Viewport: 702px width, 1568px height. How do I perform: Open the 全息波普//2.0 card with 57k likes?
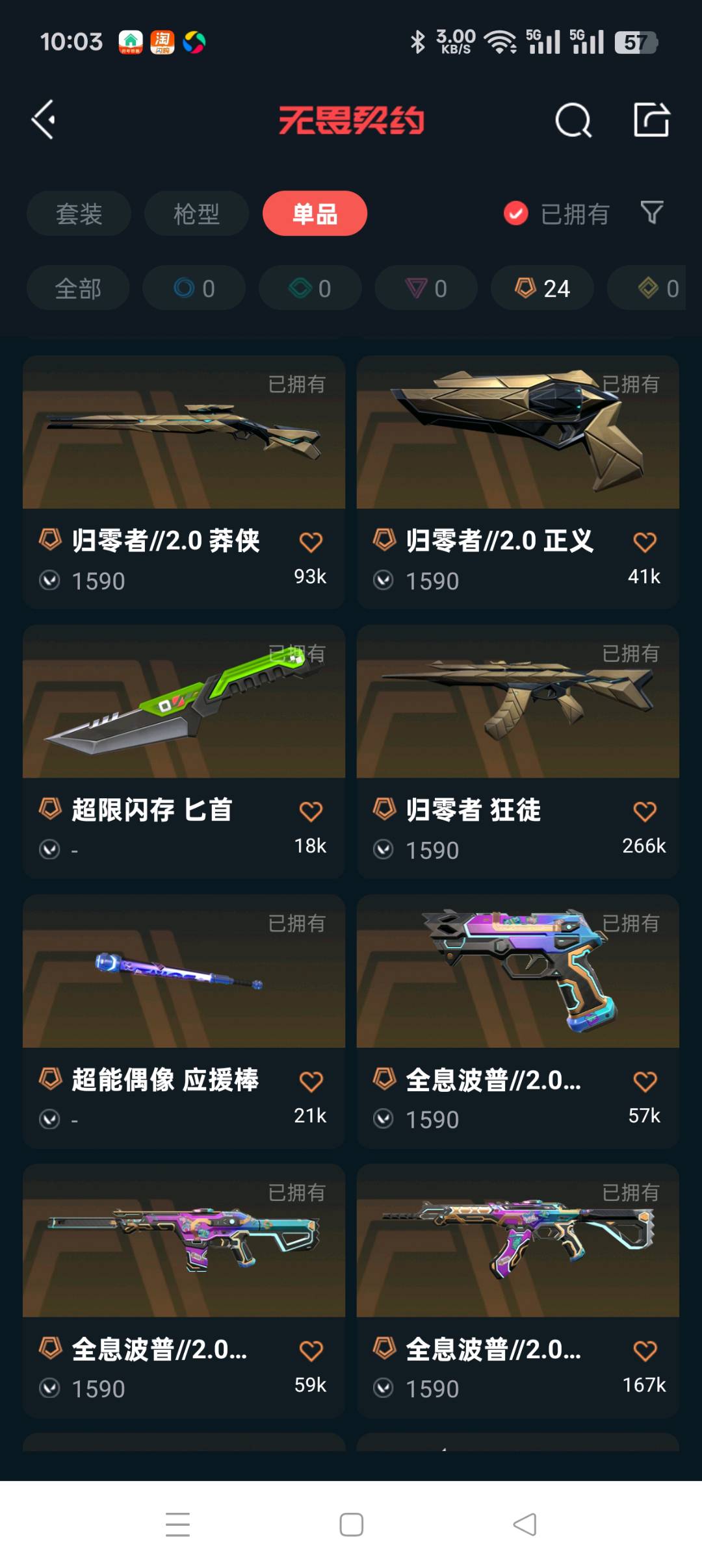pyautogui.click(x=517, y=994)
